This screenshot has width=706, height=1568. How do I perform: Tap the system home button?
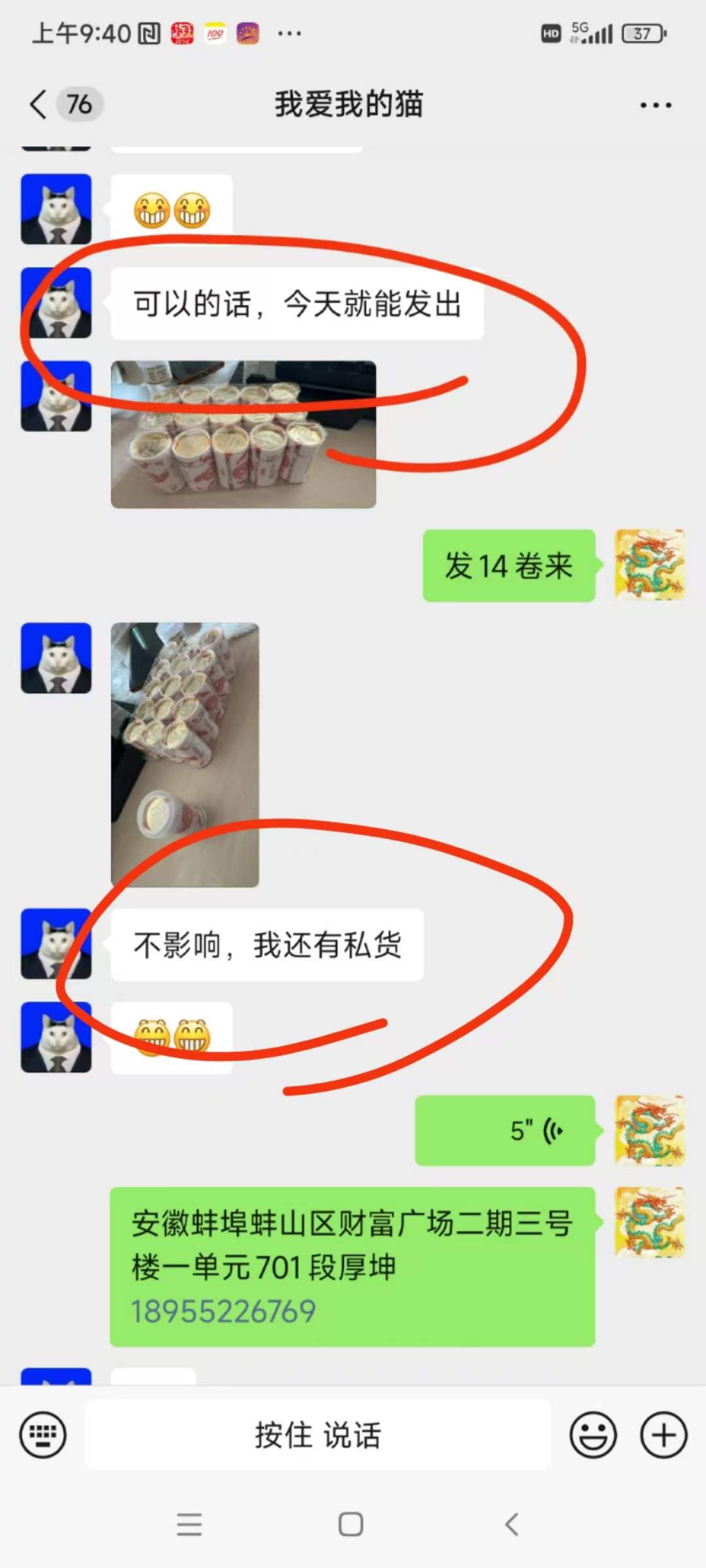click(351, 1524)
